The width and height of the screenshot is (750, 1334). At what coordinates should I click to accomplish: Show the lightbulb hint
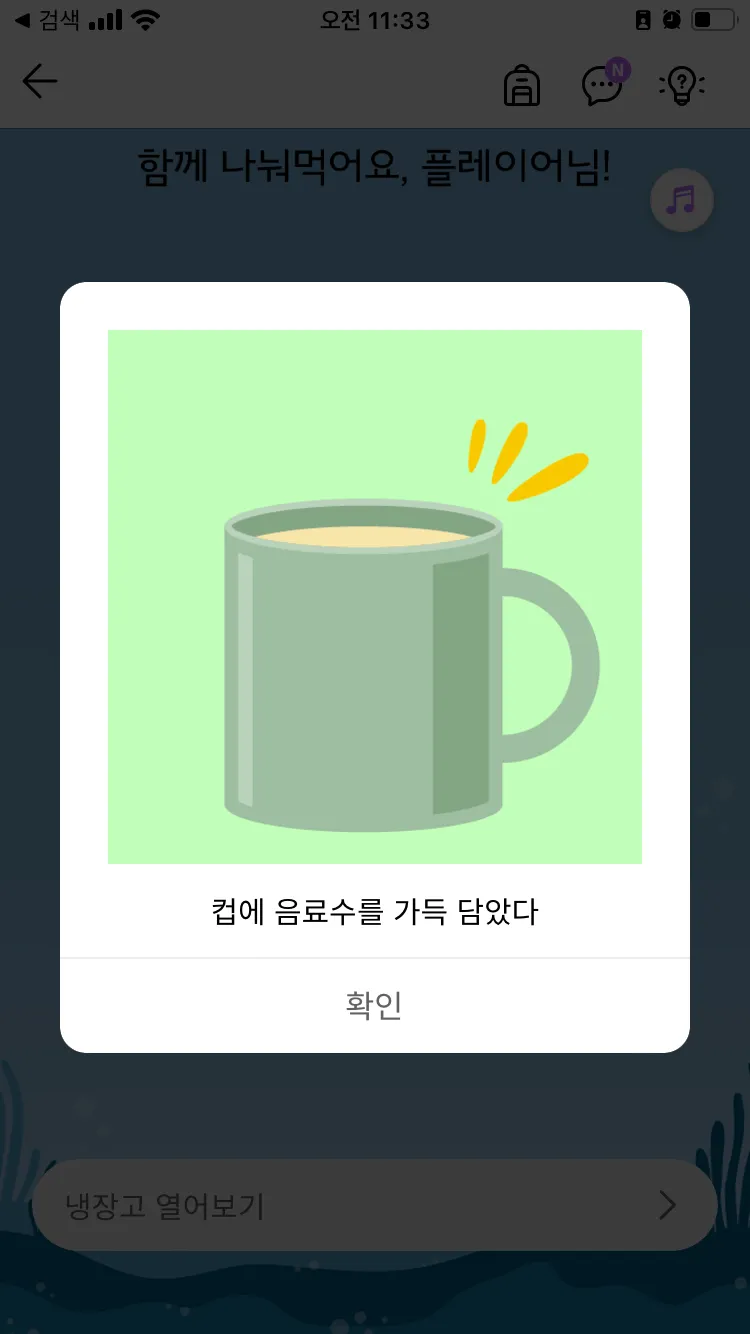pyautogui.click(x=682, y=86)
